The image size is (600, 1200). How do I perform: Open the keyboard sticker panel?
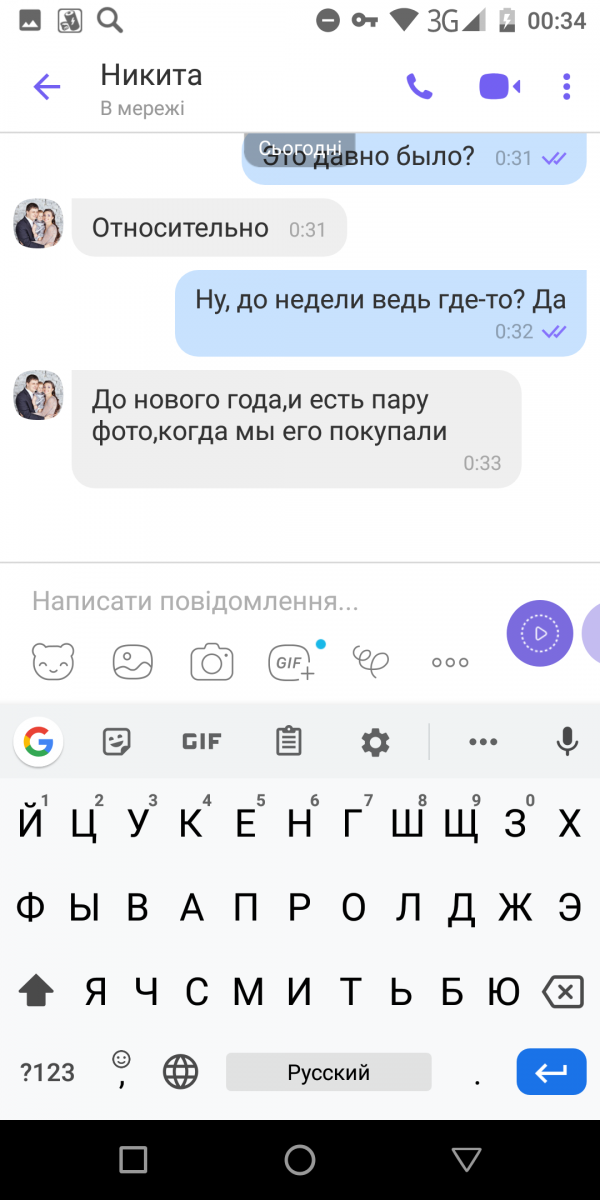click(118, 742)
